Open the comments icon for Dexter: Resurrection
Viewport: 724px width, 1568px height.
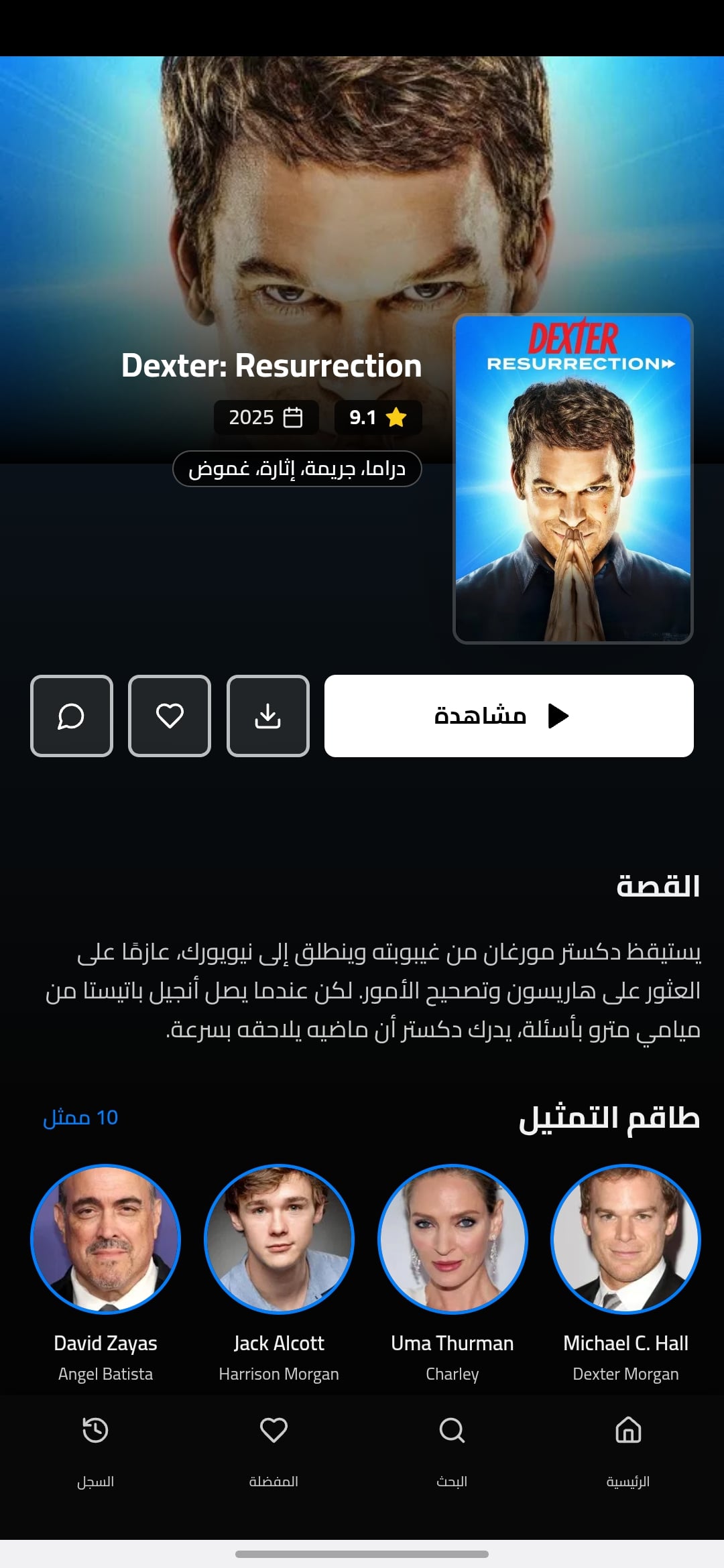71,716
